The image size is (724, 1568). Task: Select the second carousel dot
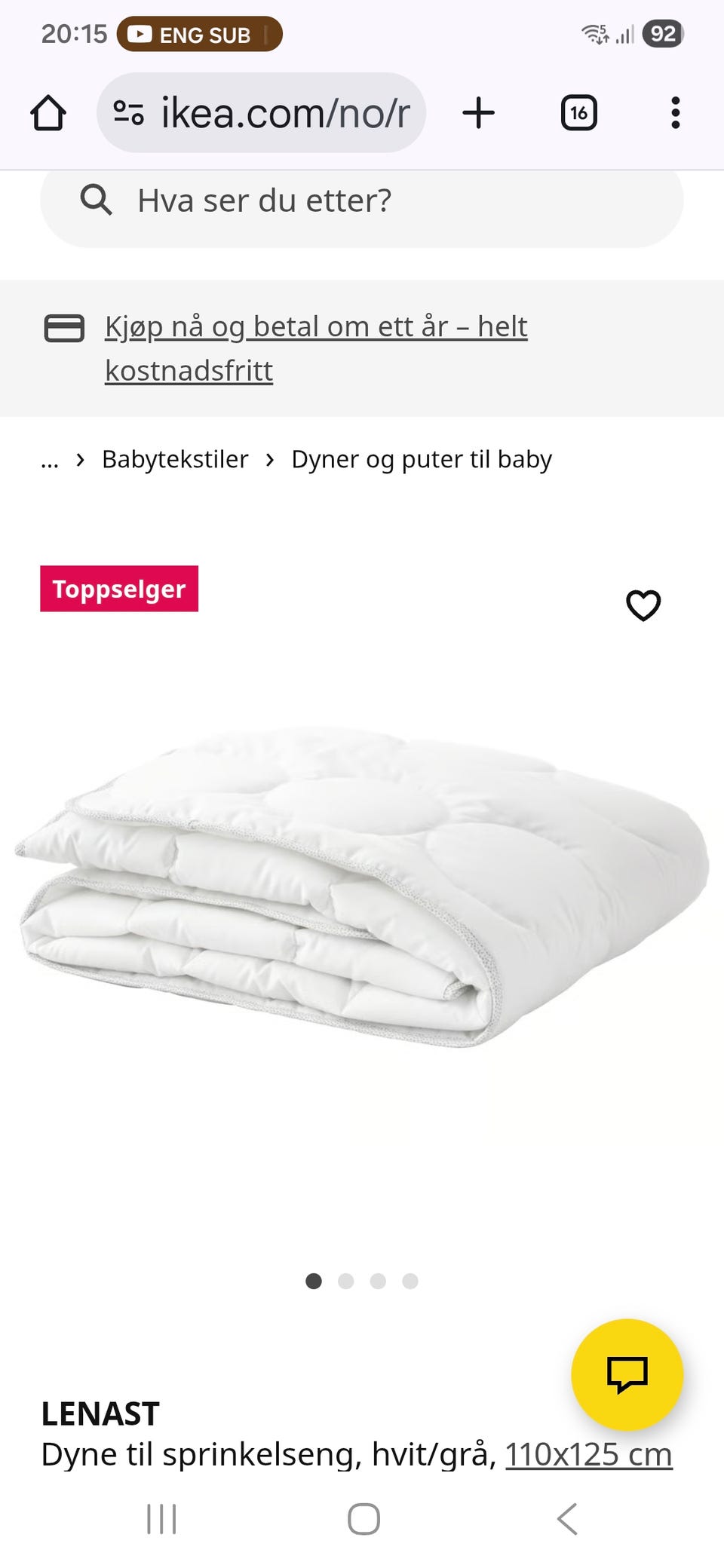tap(346, 1281)
